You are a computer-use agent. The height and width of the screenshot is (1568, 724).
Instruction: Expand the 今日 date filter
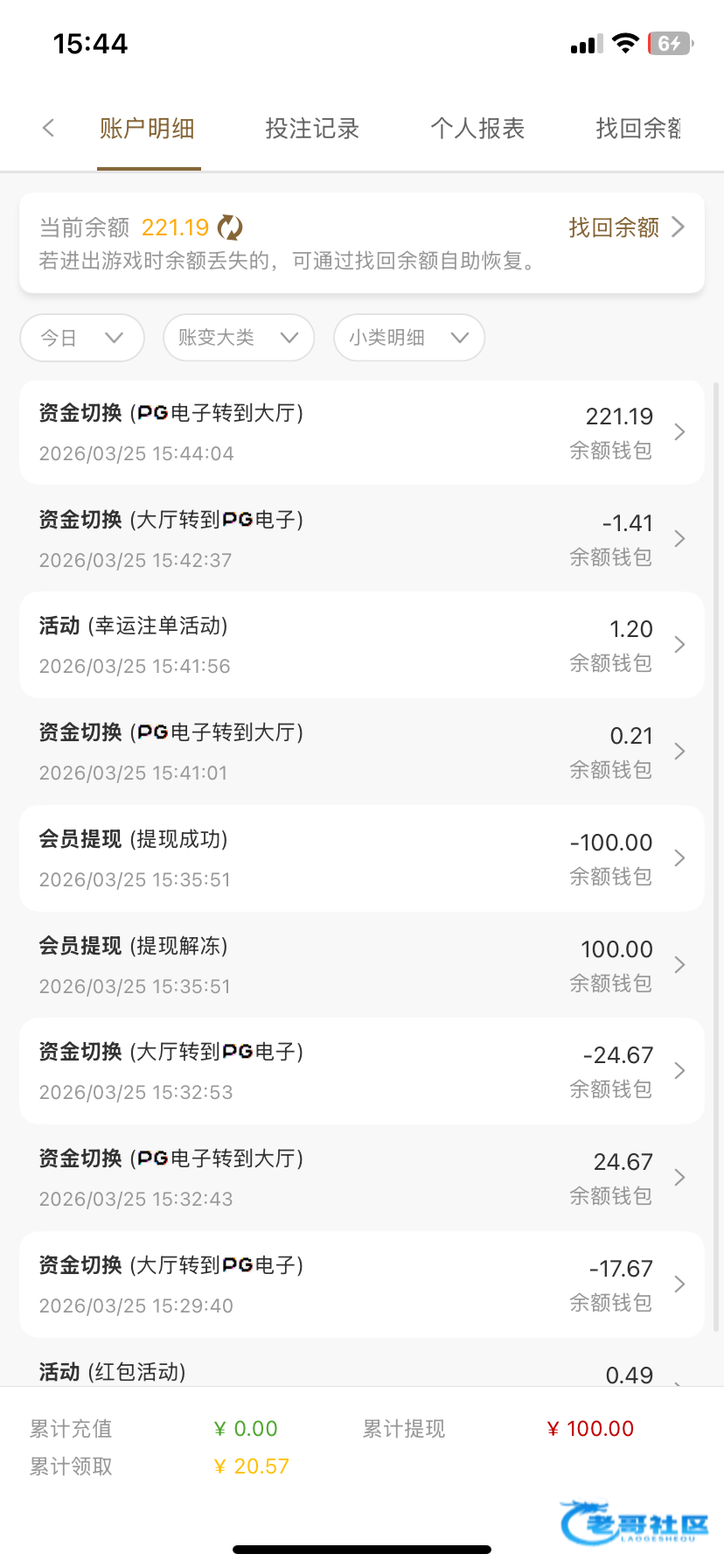82,338
